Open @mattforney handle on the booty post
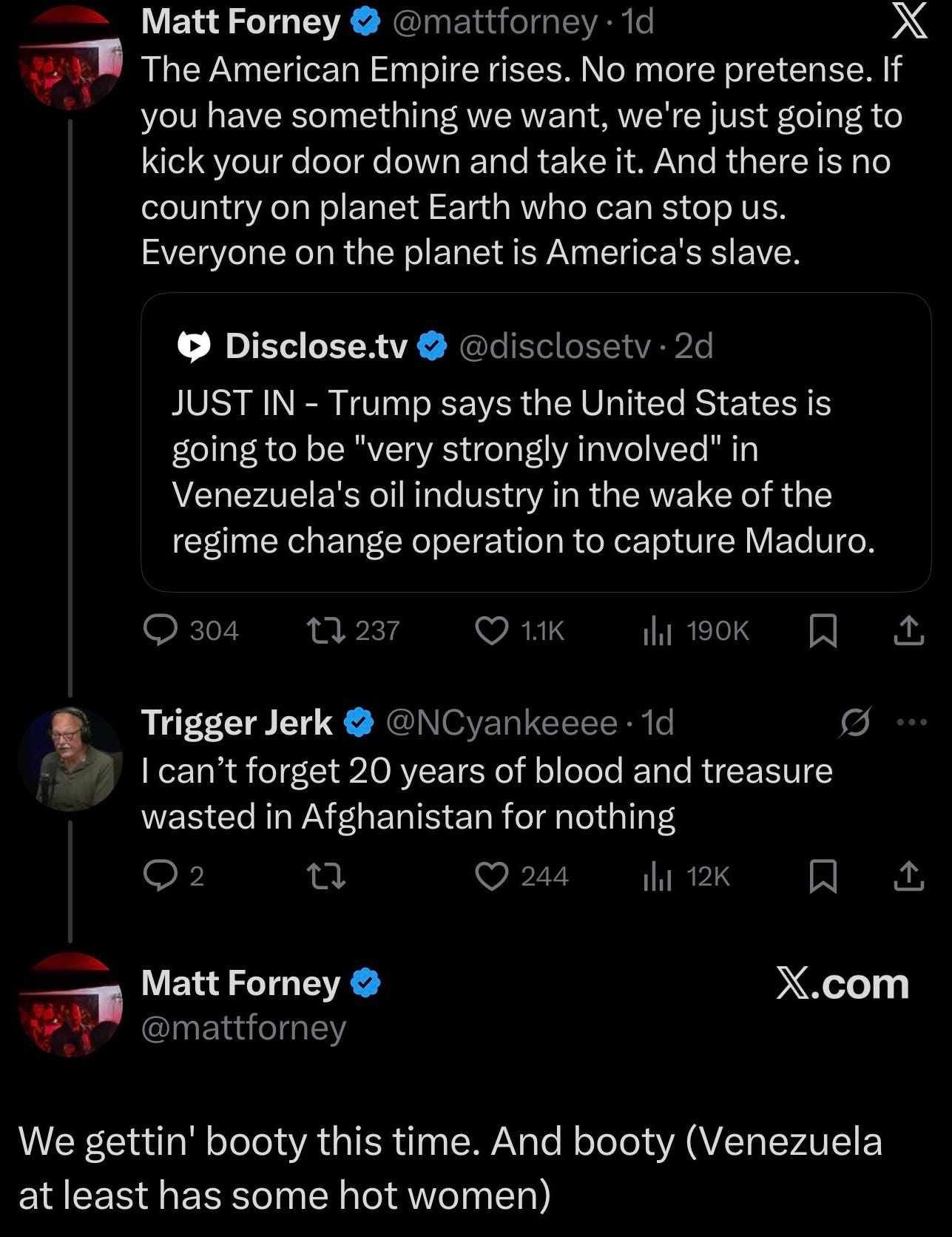This screenshot has height=1237, width=952. (243, 1028)
